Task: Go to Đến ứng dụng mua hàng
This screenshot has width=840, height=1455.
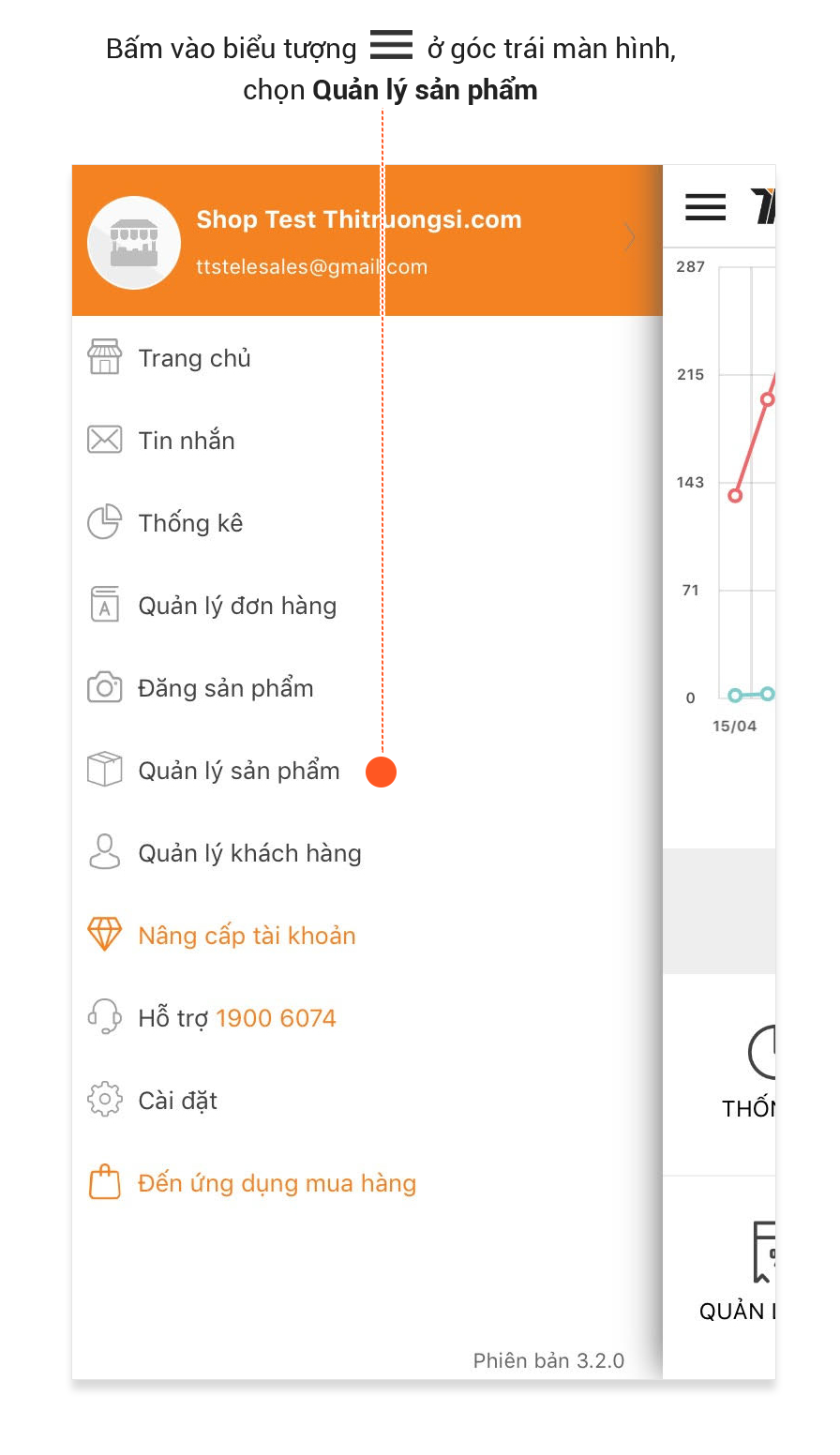Action: point(367,1183)
